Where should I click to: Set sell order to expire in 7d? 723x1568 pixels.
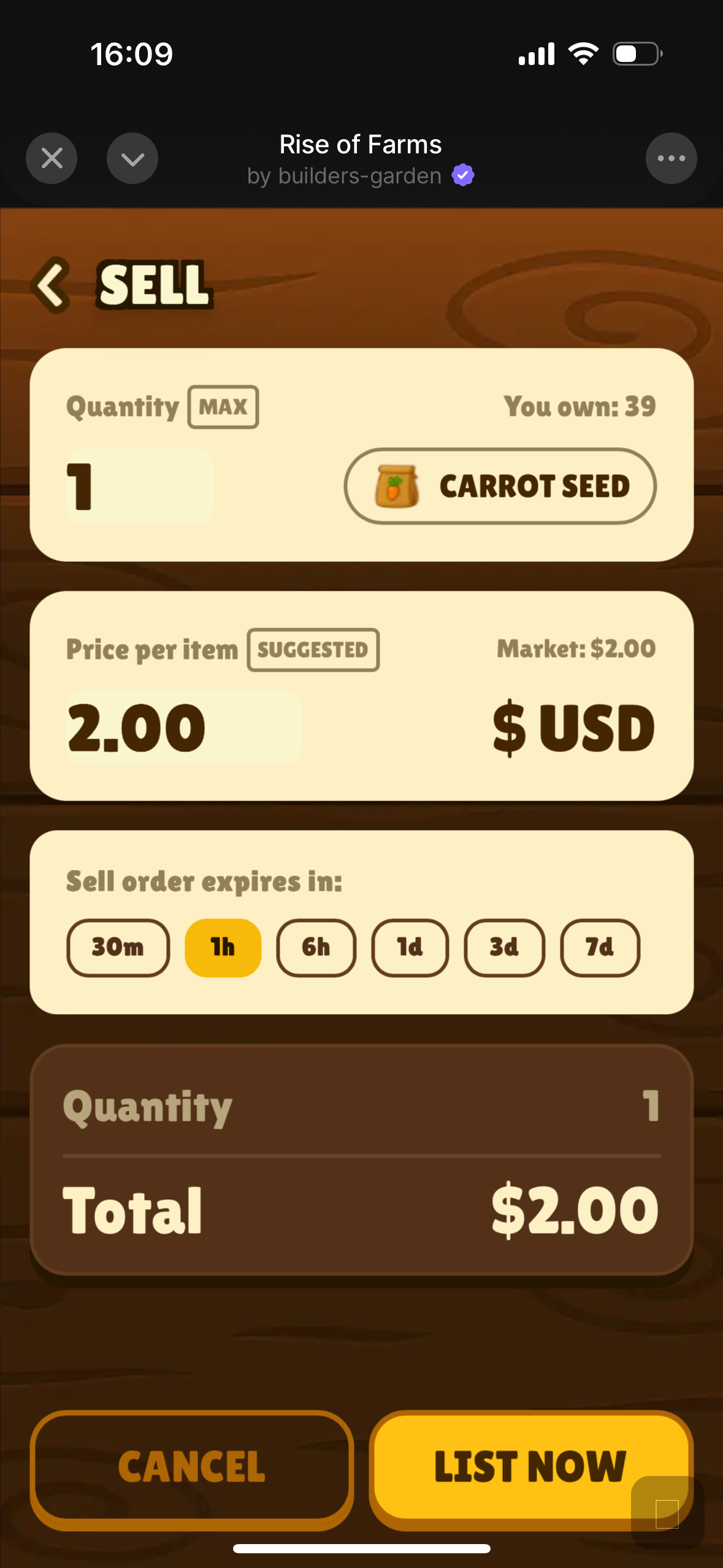point(600,947)
